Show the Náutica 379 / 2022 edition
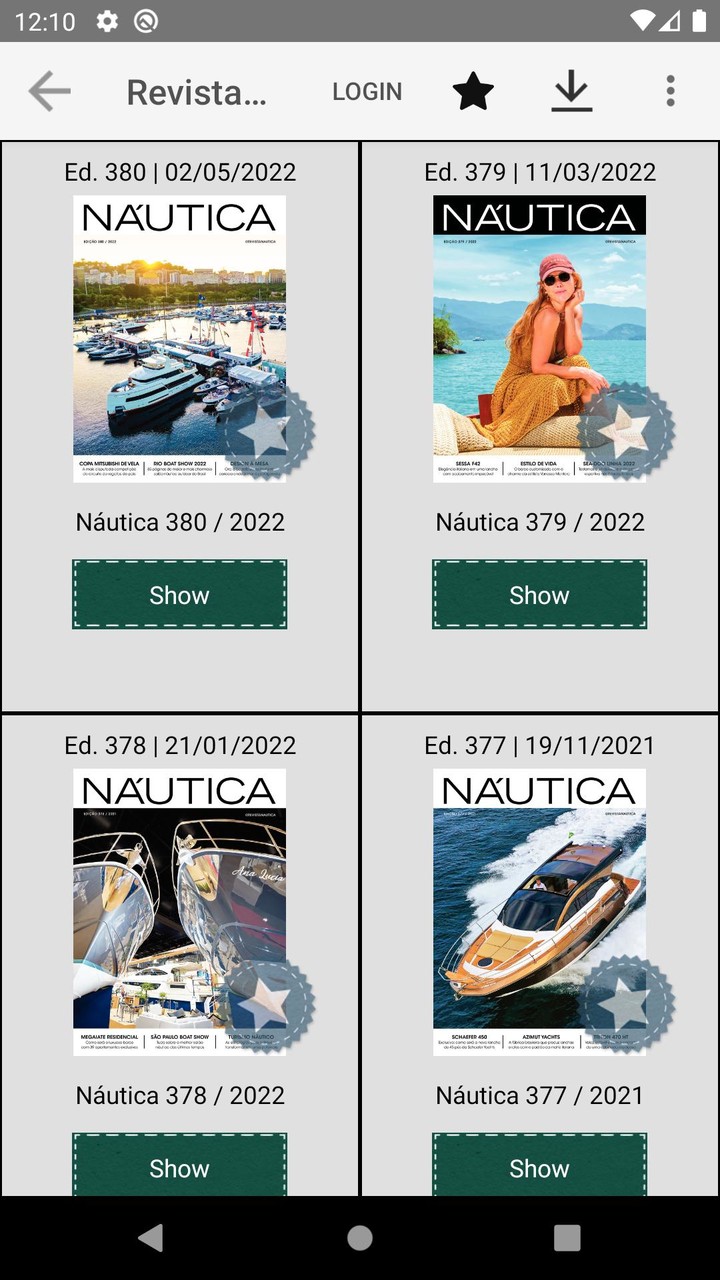 539,594
